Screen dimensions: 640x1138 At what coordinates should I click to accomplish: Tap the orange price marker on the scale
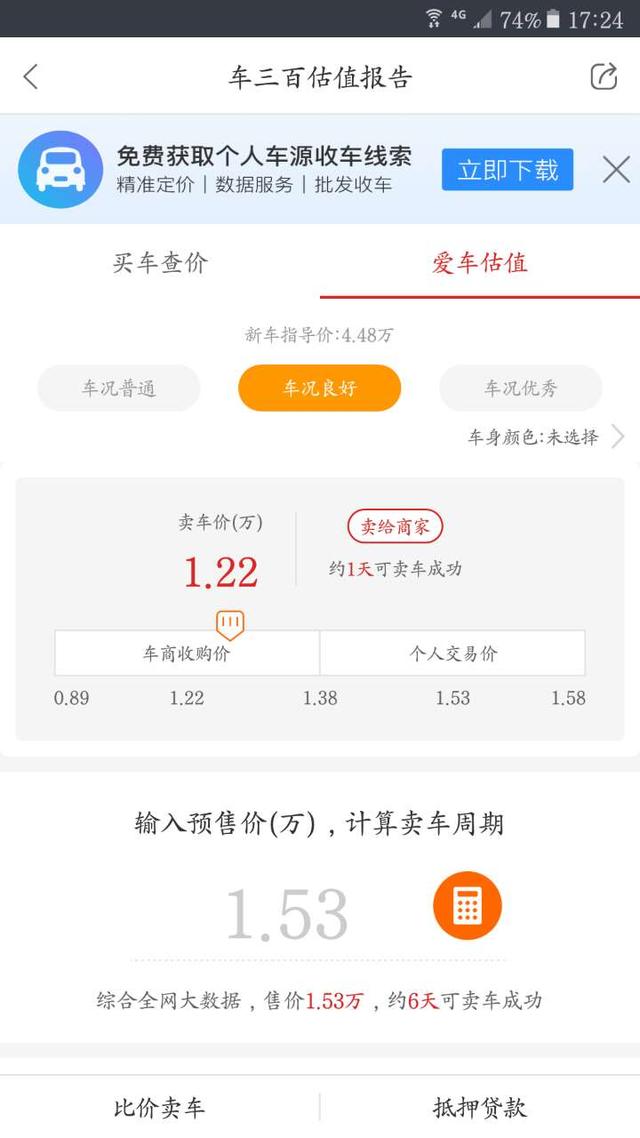[x=231, y=624]
